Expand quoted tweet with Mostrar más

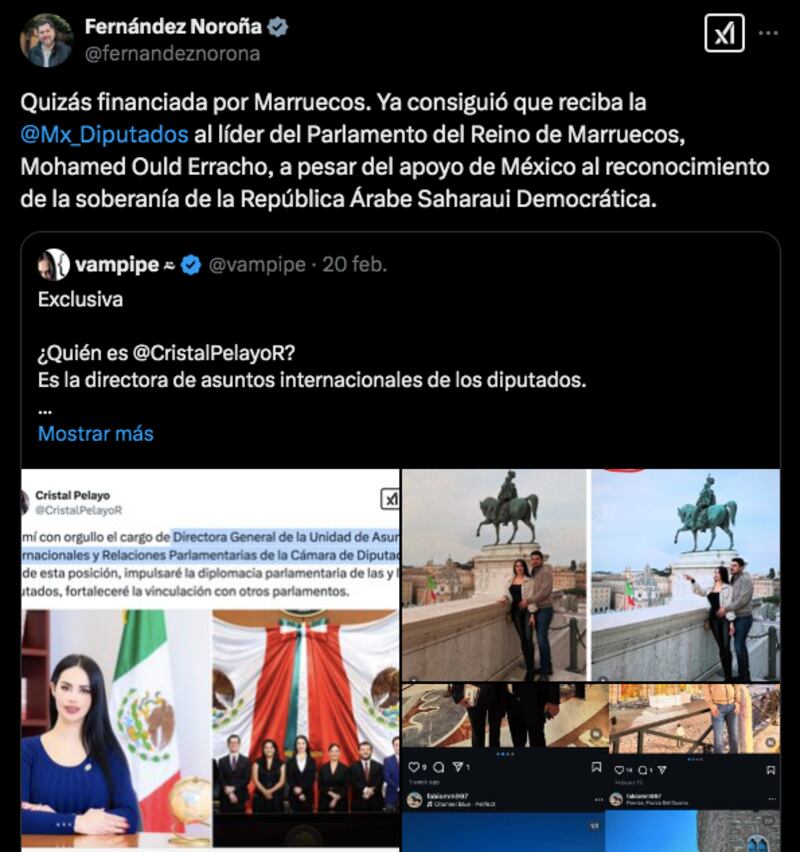[96, 434]
